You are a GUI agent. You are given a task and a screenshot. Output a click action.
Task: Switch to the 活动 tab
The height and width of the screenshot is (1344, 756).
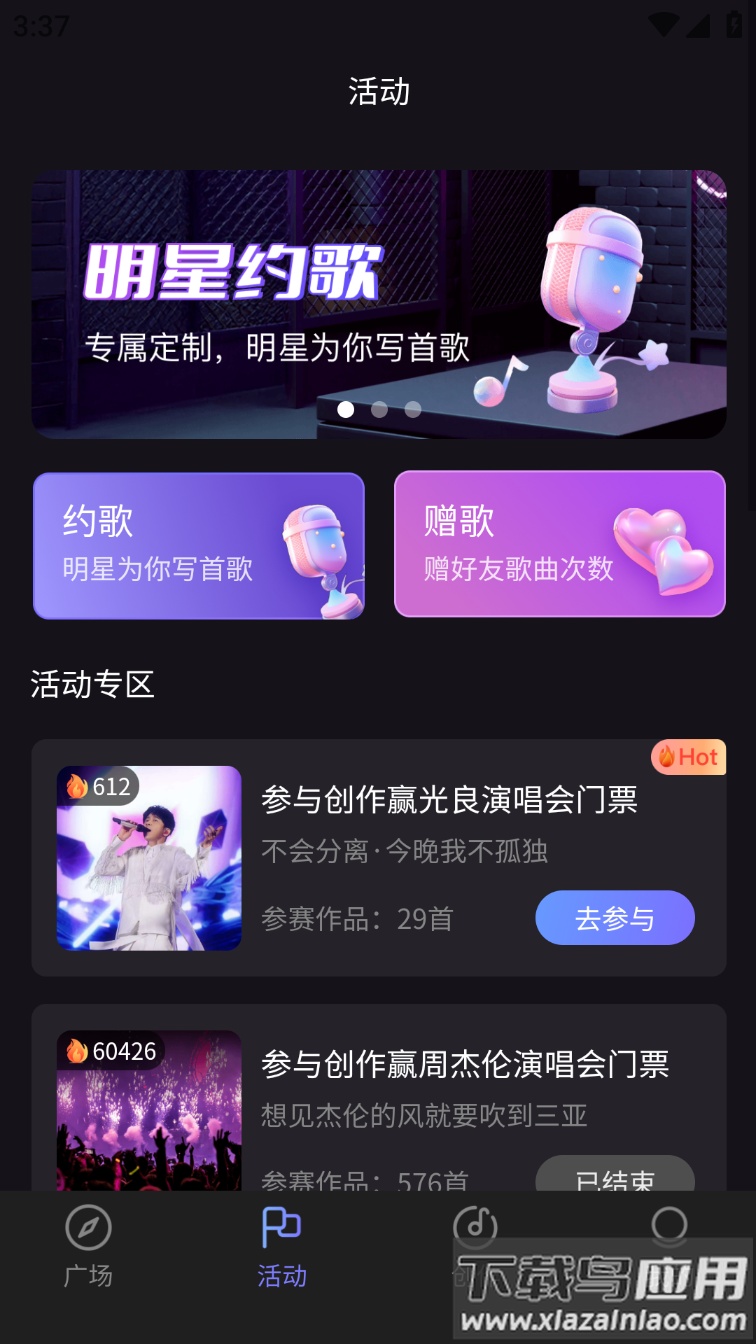pyautogui.click(x=281, y=1247)
